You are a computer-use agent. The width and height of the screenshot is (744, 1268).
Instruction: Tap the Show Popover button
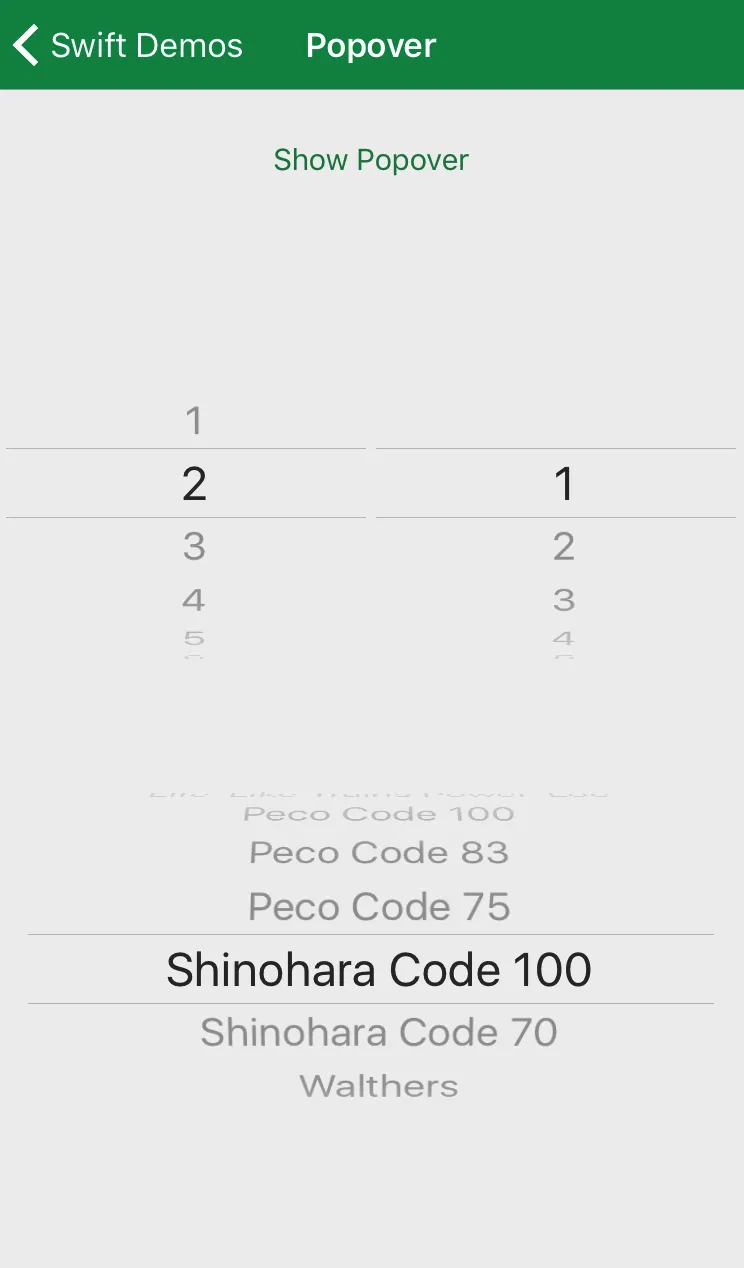371,160
